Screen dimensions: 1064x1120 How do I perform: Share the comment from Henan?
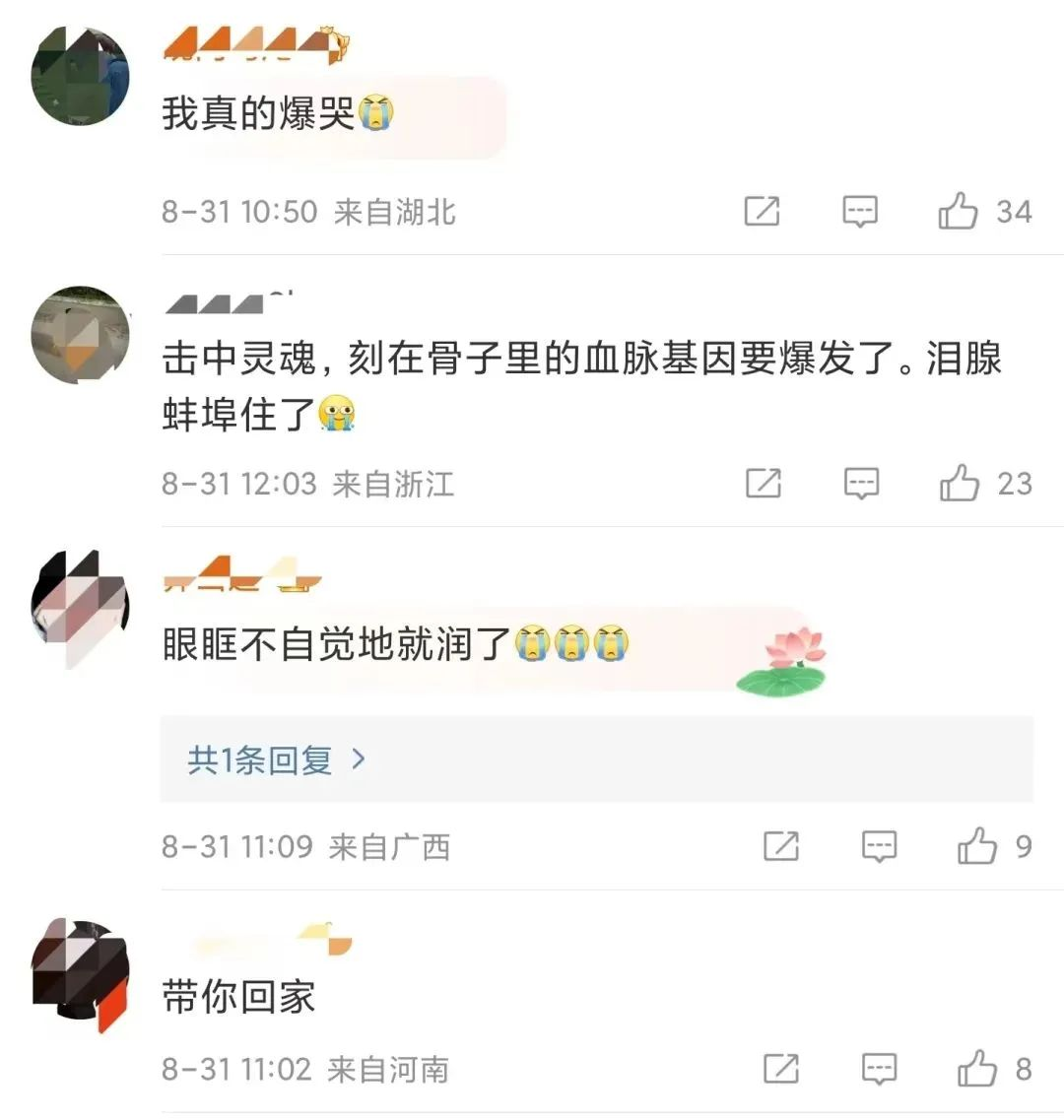pyautogui.click(x=781, y=1068)
